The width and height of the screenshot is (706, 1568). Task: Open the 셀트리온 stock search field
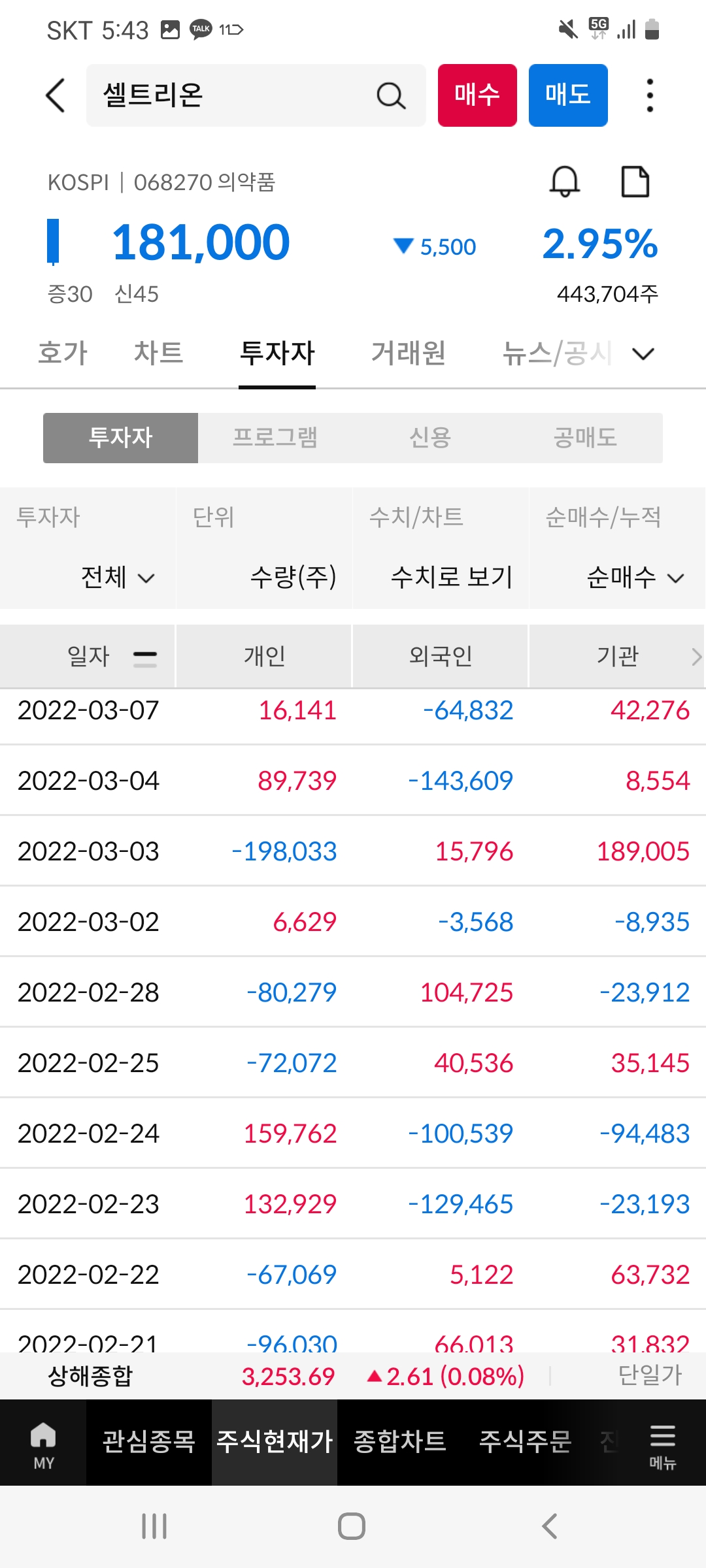pos(235,95)
